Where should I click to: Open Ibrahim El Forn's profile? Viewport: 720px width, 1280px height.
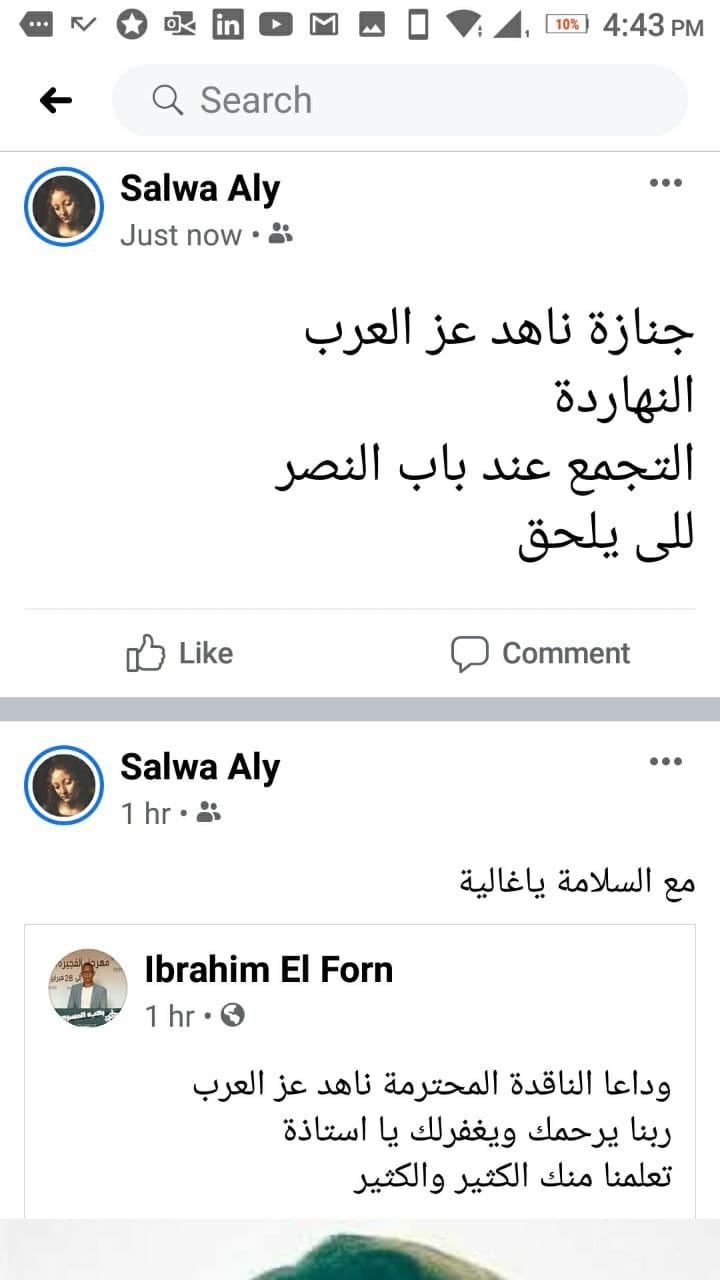[x=269, y=969]
